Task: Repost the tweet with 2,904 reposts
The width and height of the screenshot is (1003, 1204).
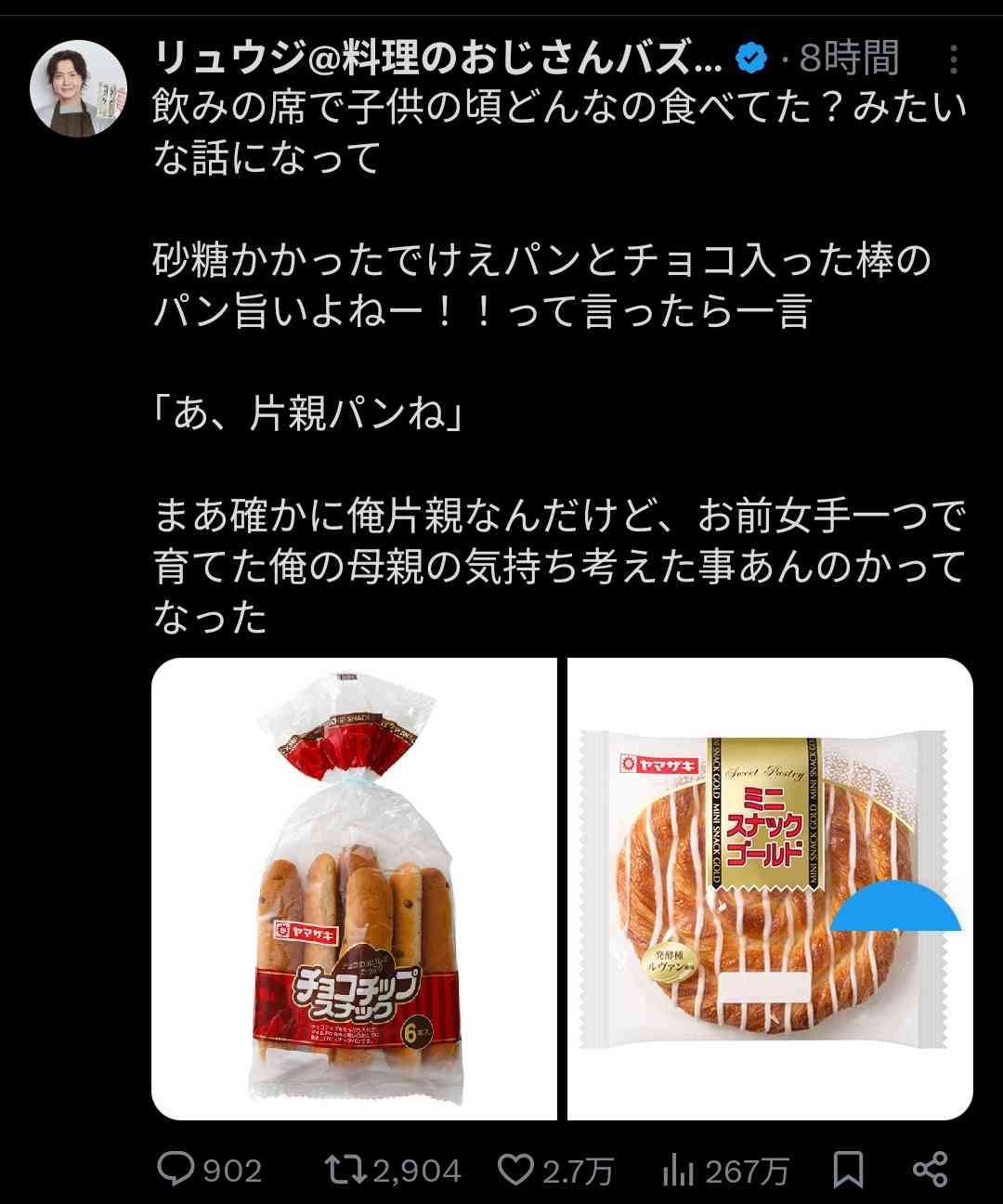Action: (347, 1170)
